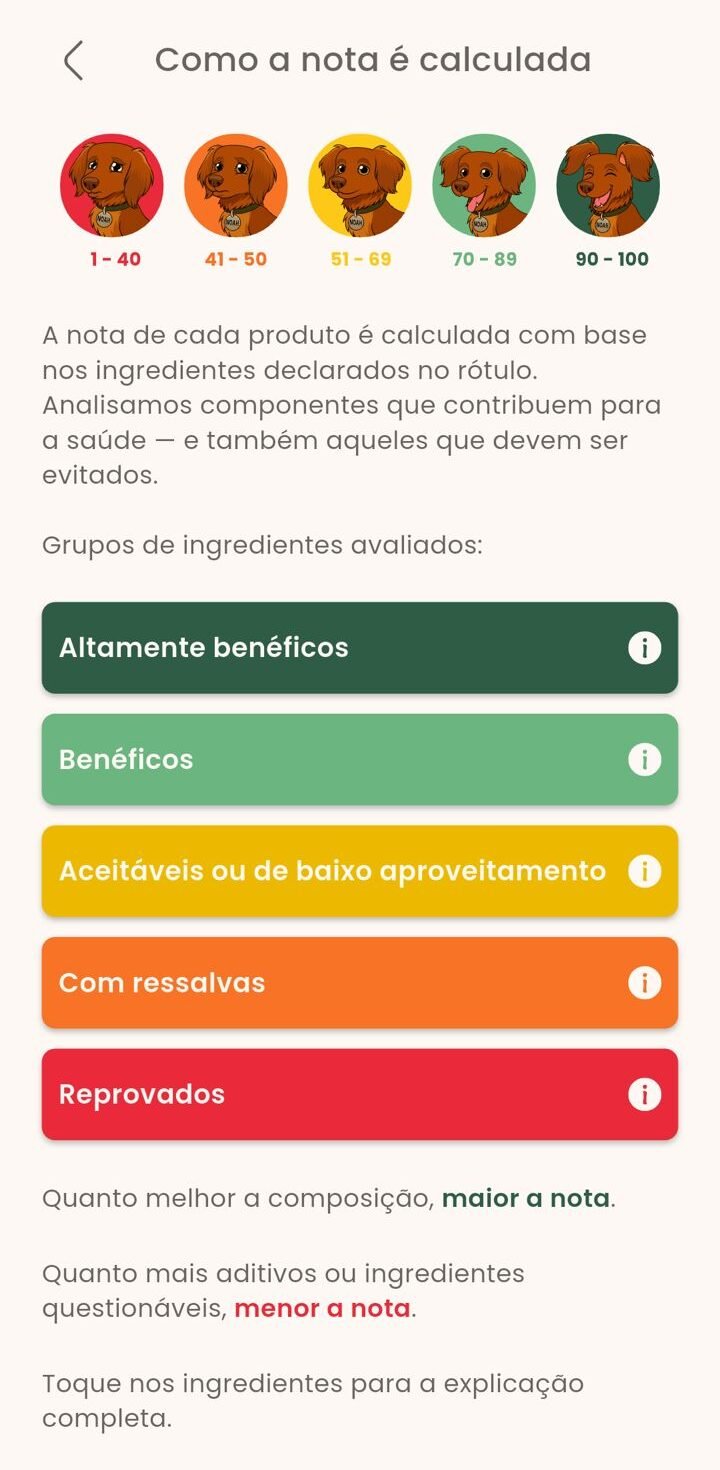Image resolution: width=720 pixels, height=1470 pixels.
Task: Expand the Benéficos ingredient group
Action: coord(359,760)
